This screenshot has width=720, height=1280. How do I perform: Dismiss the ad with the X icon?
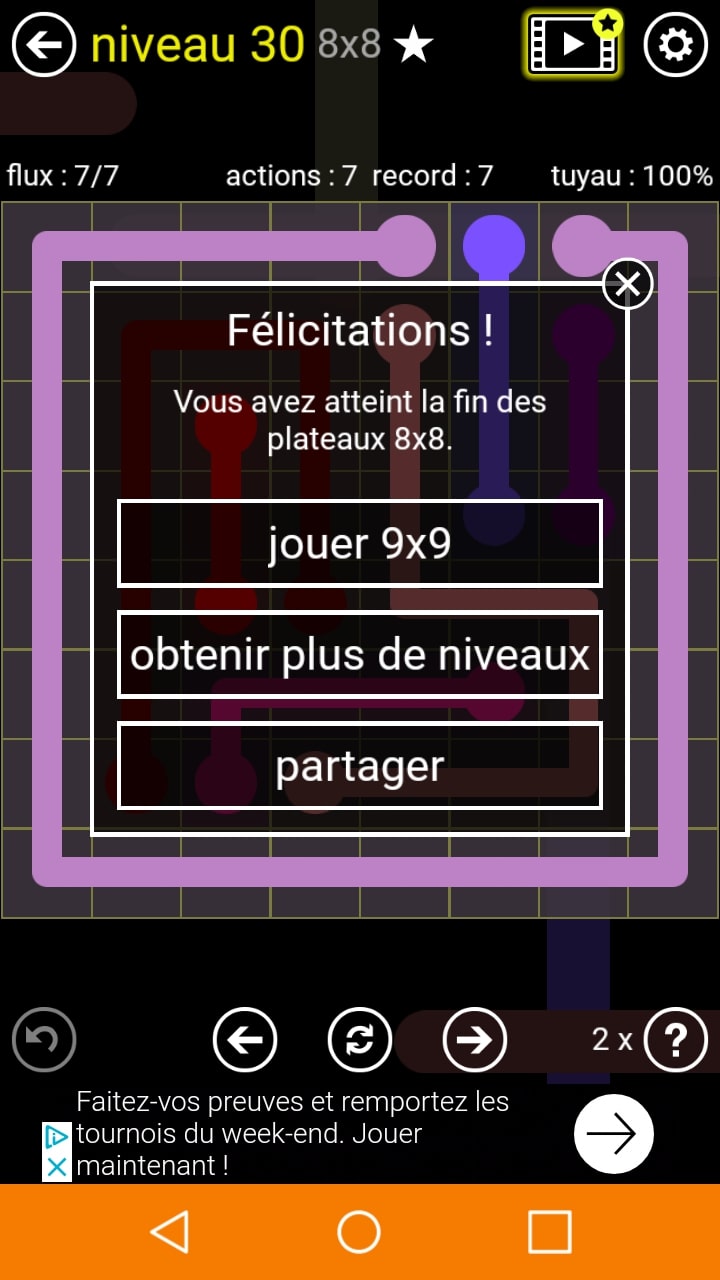point(57,1166)
